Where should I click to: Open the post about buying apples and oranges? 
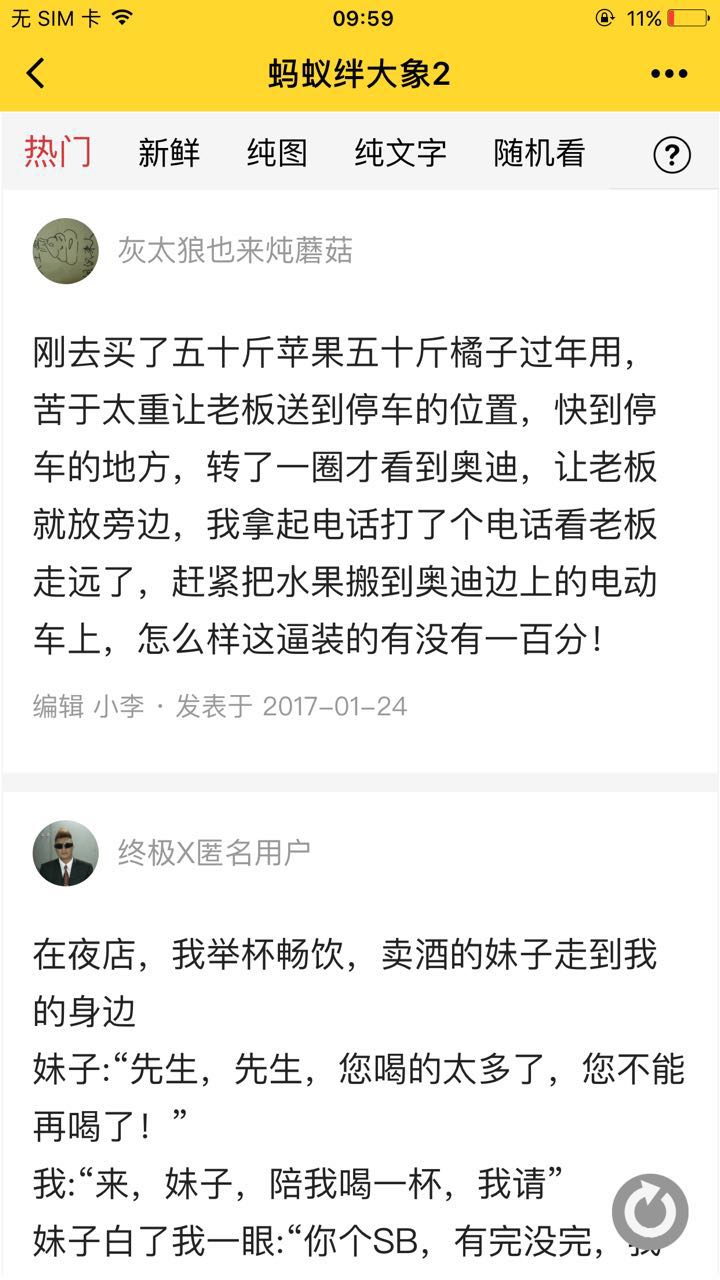coord(345,495)
